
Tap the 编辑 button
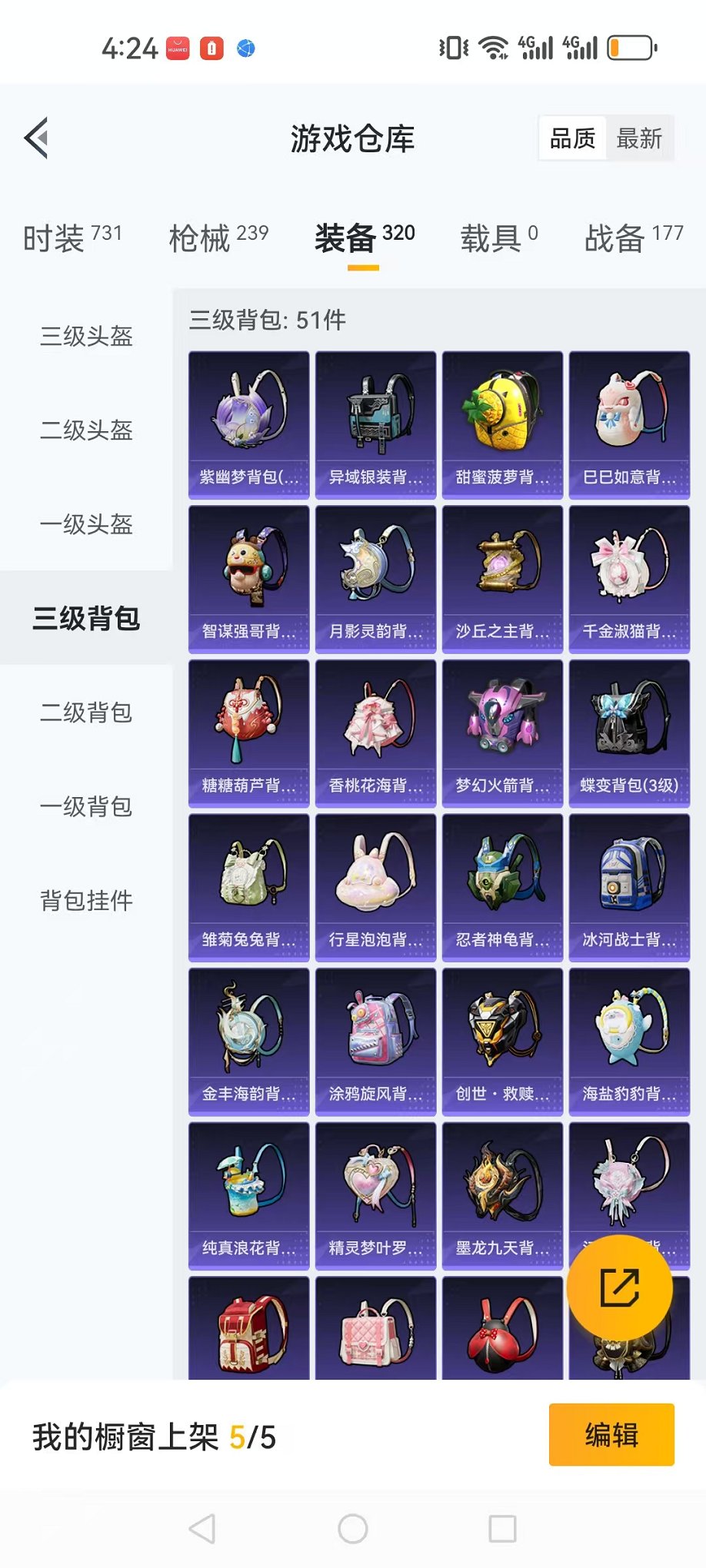coord(611,1434)
